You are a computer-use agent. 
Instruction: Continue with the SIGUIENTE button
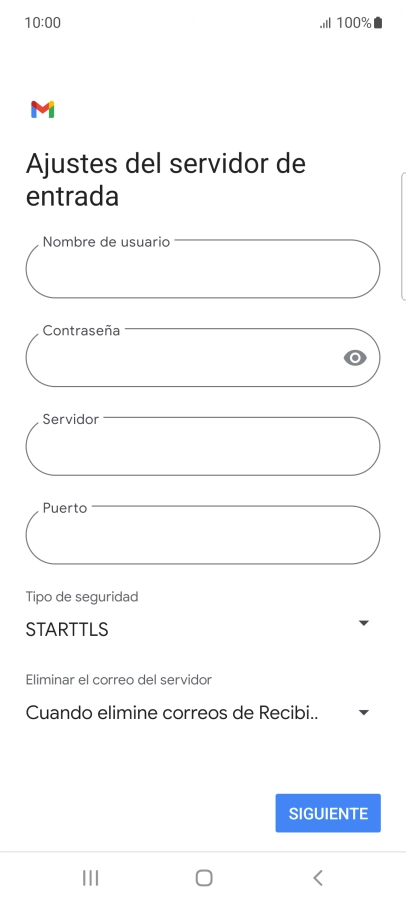coord(328,813)
